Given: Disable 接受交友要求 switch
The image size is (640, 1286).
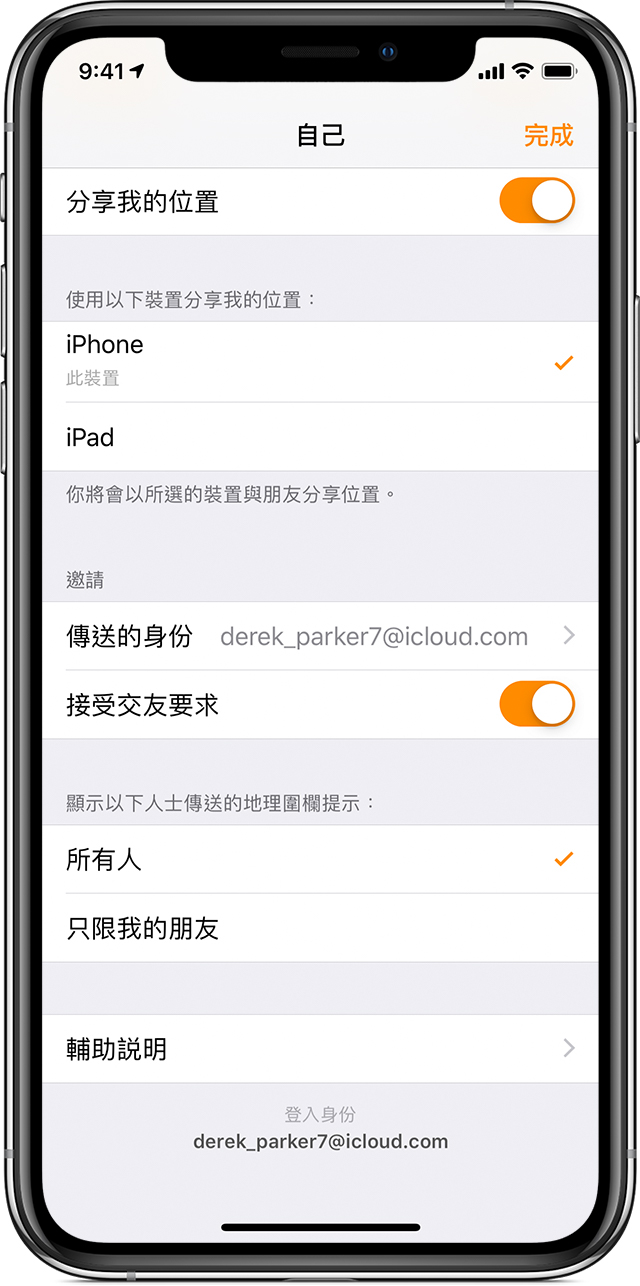Looking at the screenshot, I should tap(537, 704).
